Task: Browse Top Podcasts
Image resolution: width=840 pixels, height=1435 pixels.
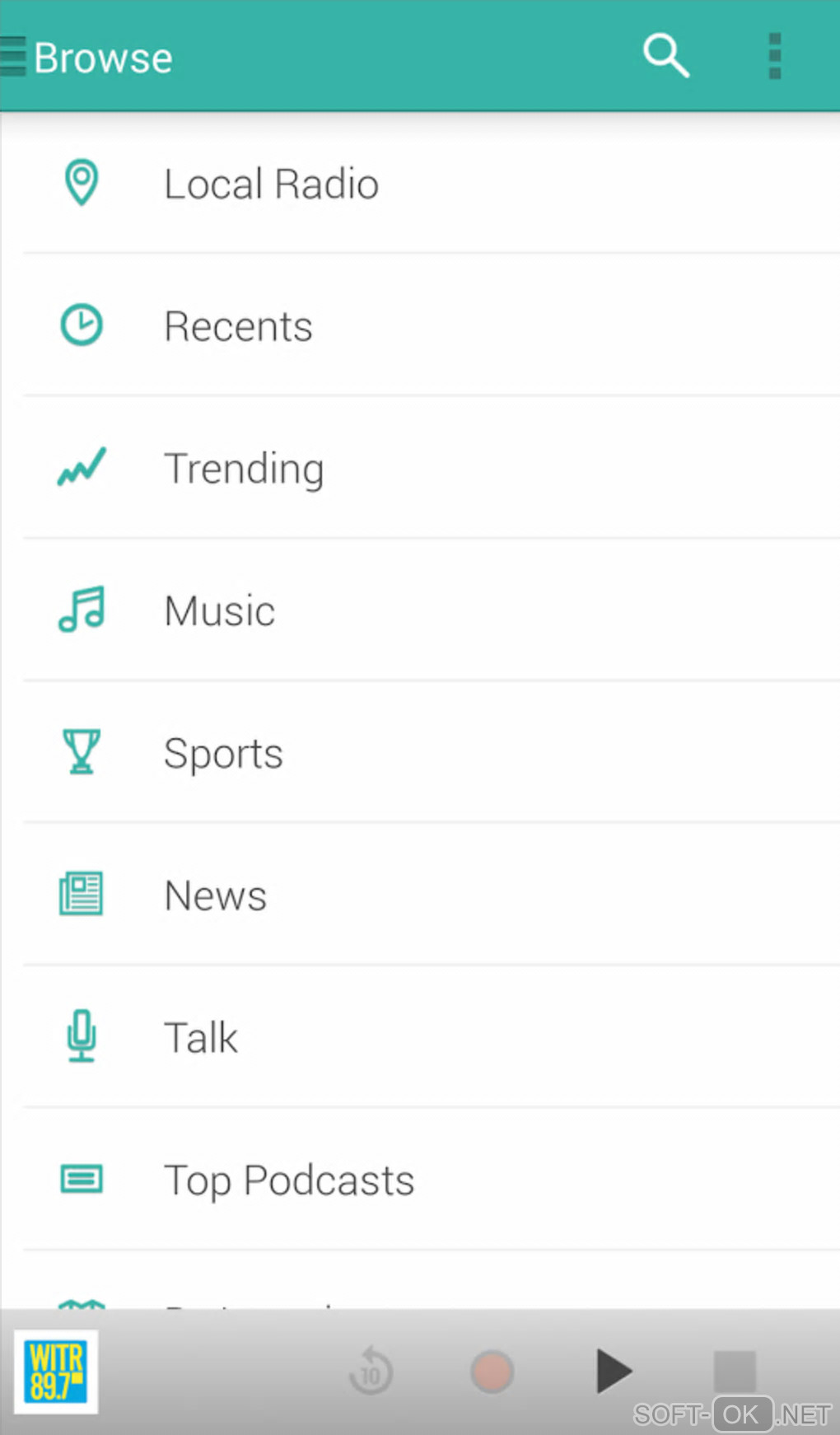Action: (x=288, y=1180)
